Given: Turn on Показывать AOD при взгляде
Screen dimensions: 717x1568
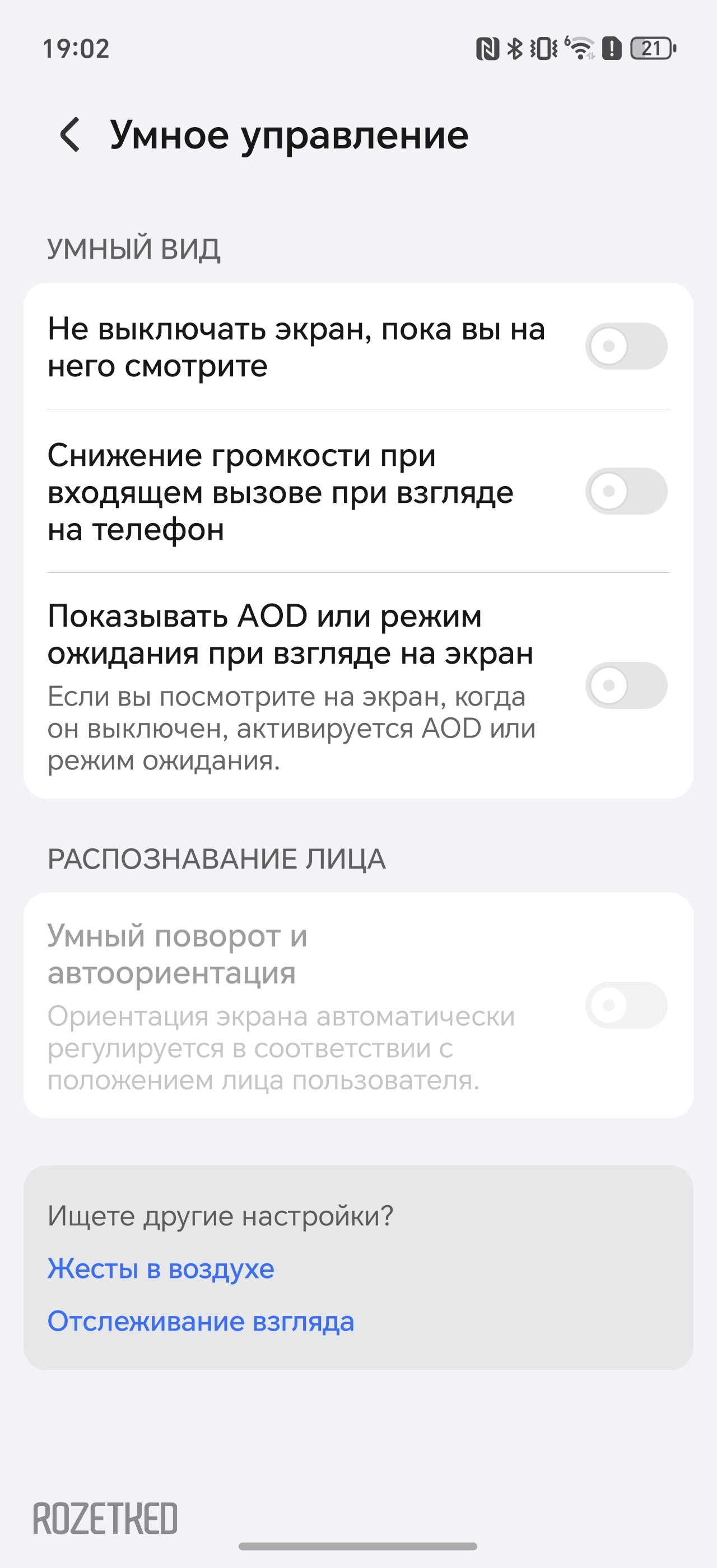Looking at the screenshot, I should coord(626,685).
